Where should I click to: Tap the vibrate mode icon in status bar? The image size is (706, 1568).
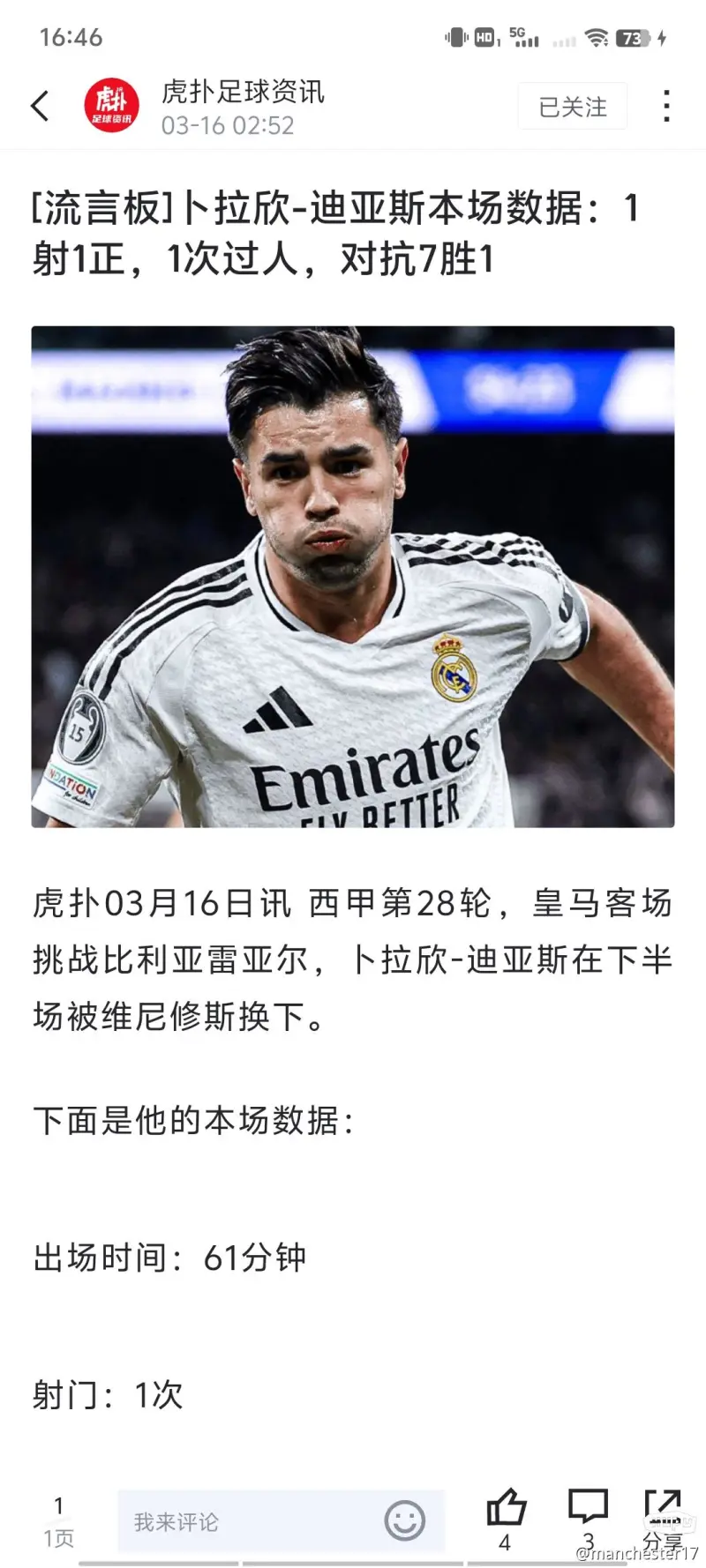pos(454,37)
